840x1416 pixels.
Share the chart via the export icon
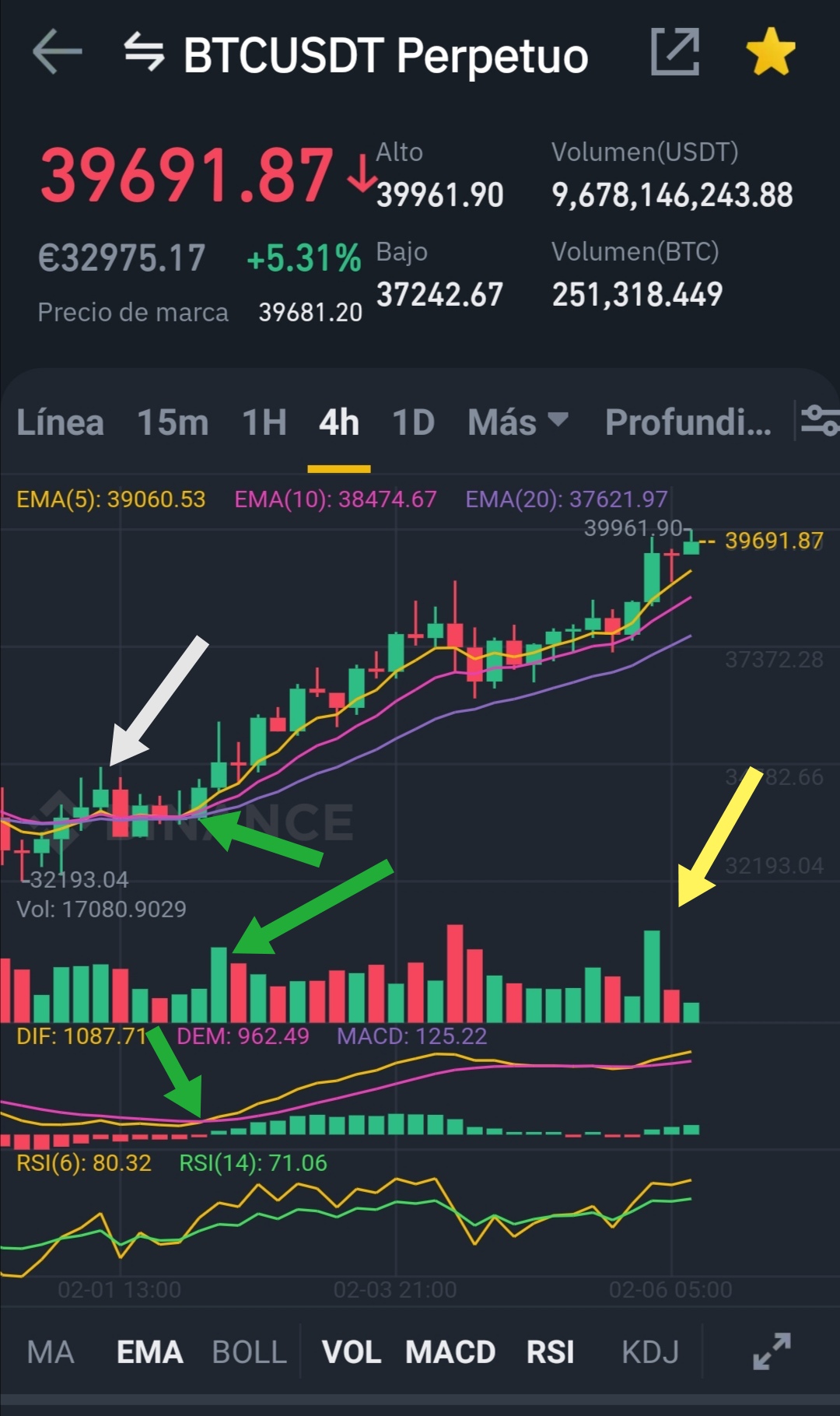[675, 52]
